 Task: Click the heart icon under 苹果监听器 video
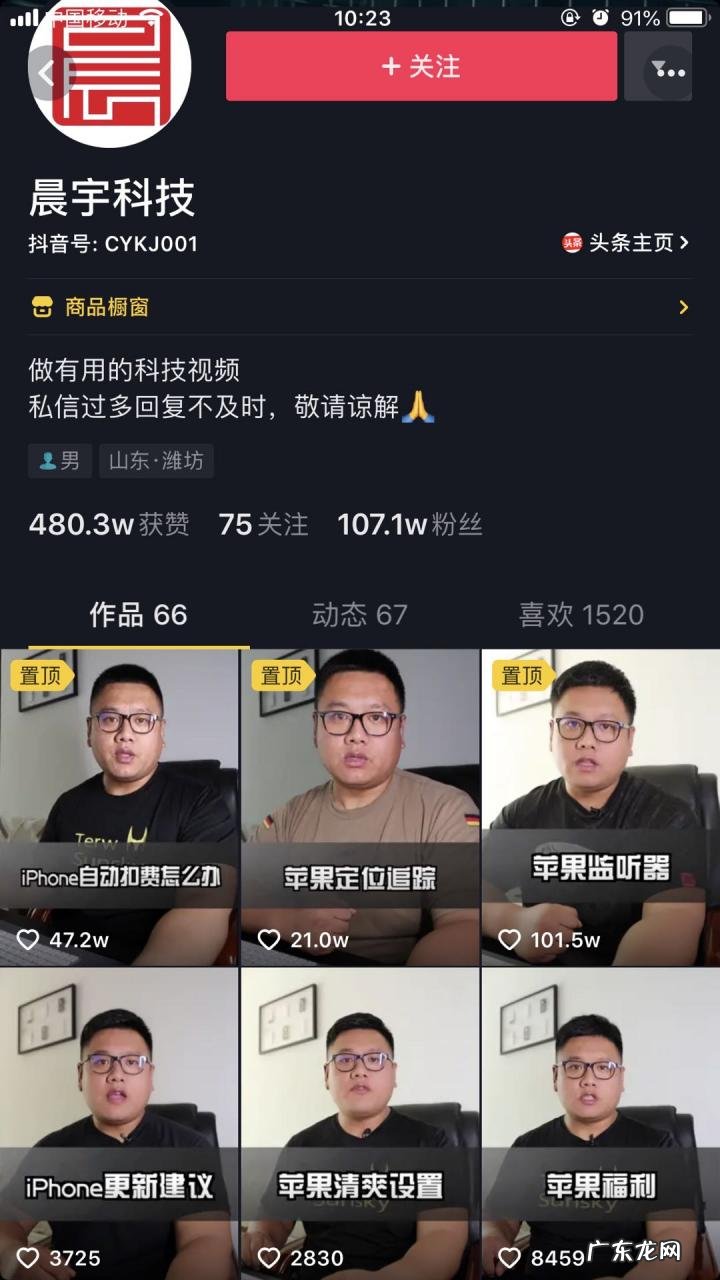click(509, 940)
